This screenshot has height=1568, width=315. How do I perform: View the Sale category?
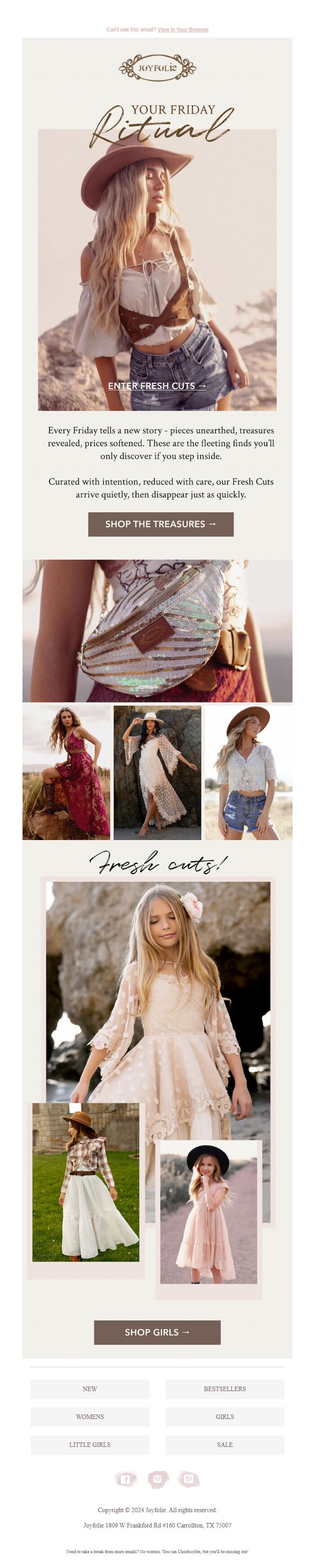225,1444
